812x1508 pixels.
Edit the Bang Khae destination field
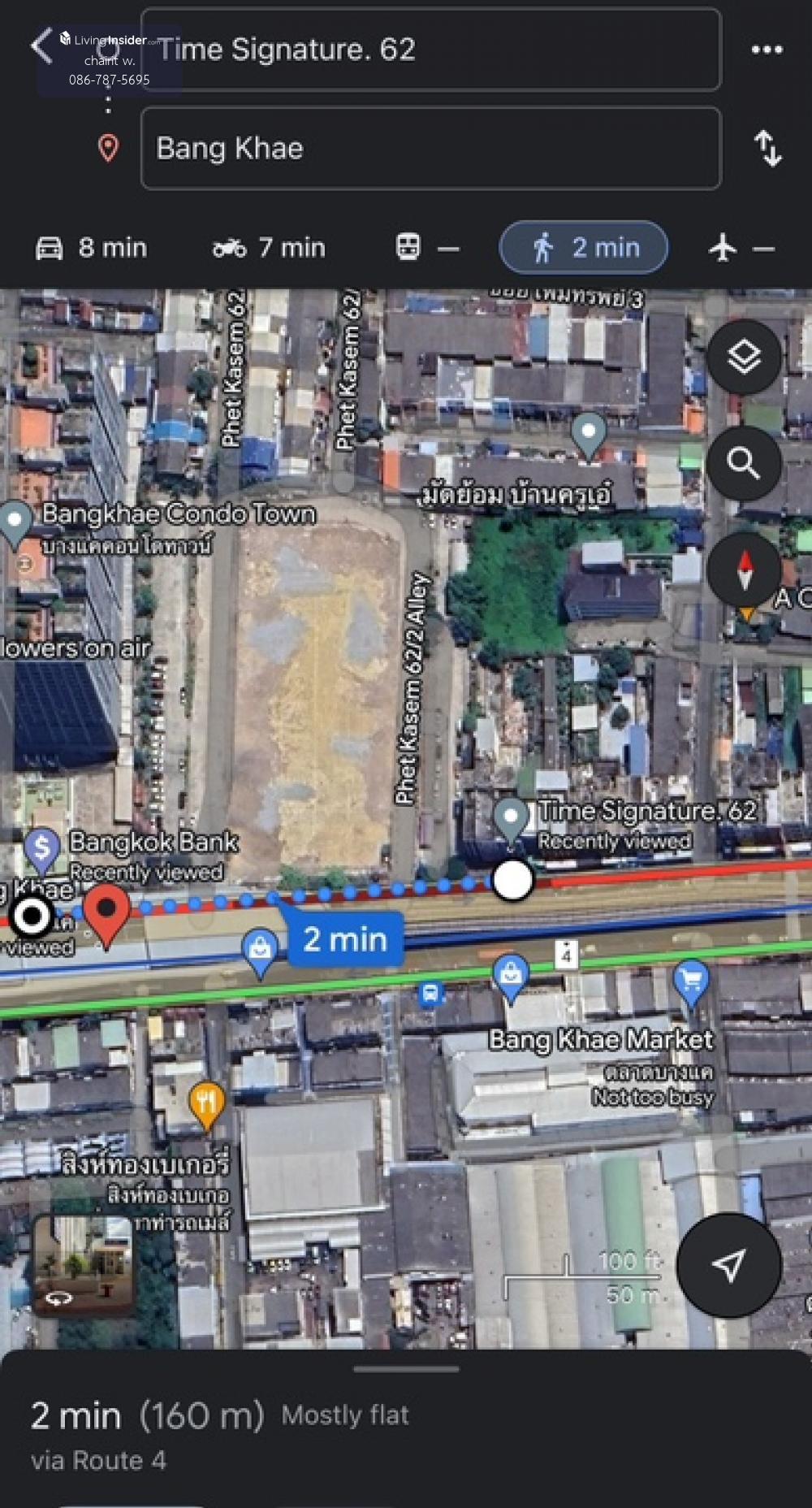430,148
